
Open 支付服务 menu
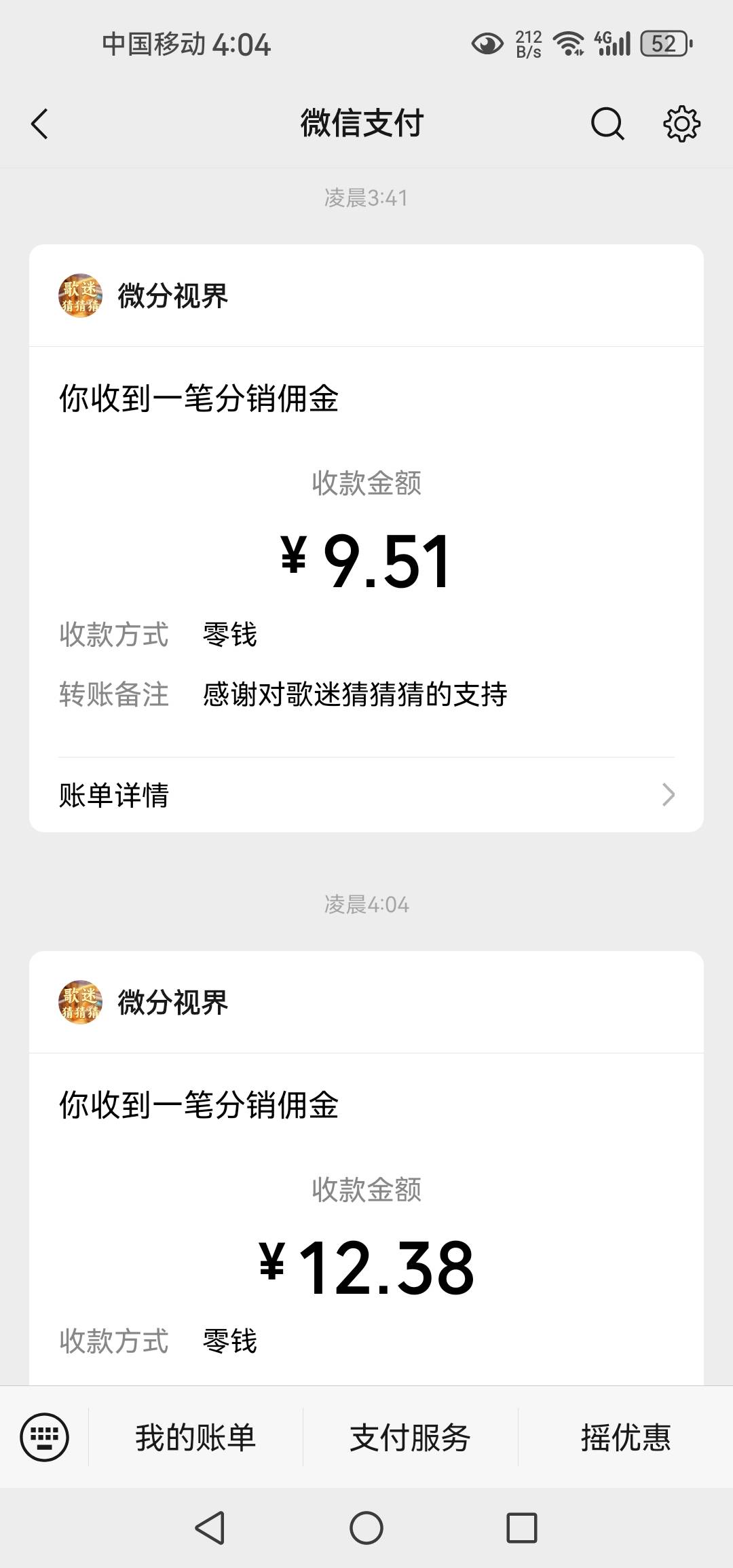point(410,1437)
